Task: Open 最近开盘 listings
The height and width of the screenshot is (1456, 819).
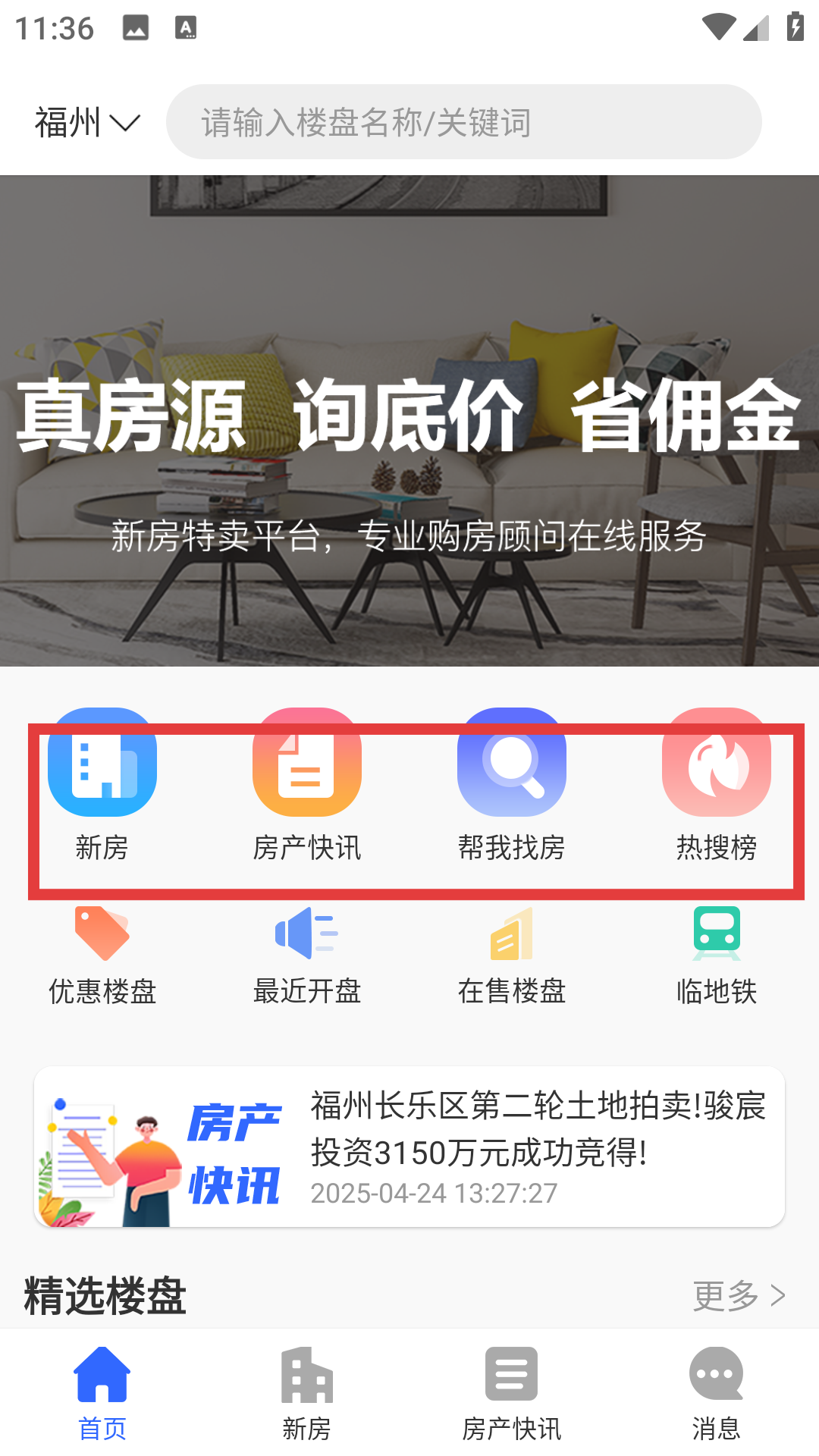Action: tap(306, 955)
